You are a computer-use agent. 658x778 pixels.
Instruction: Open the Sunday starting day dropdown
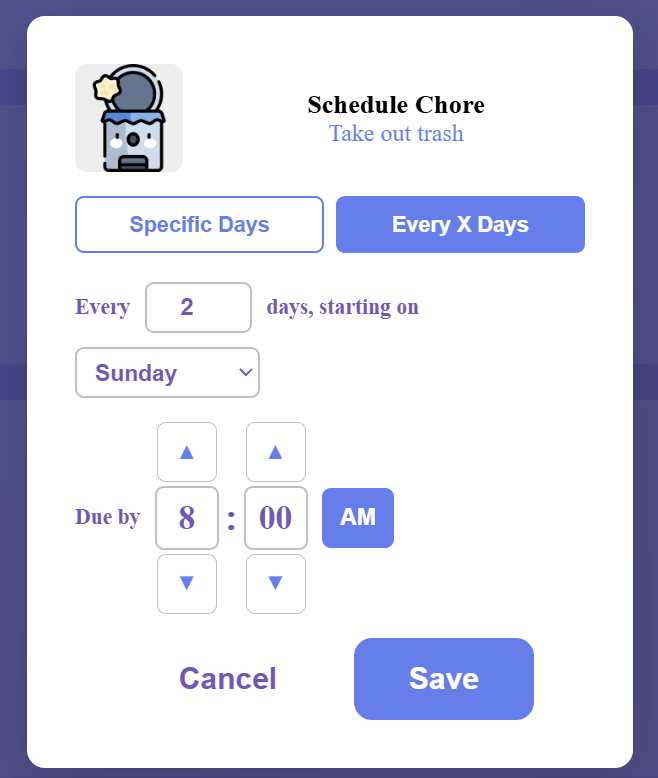[x=167, y=373]
